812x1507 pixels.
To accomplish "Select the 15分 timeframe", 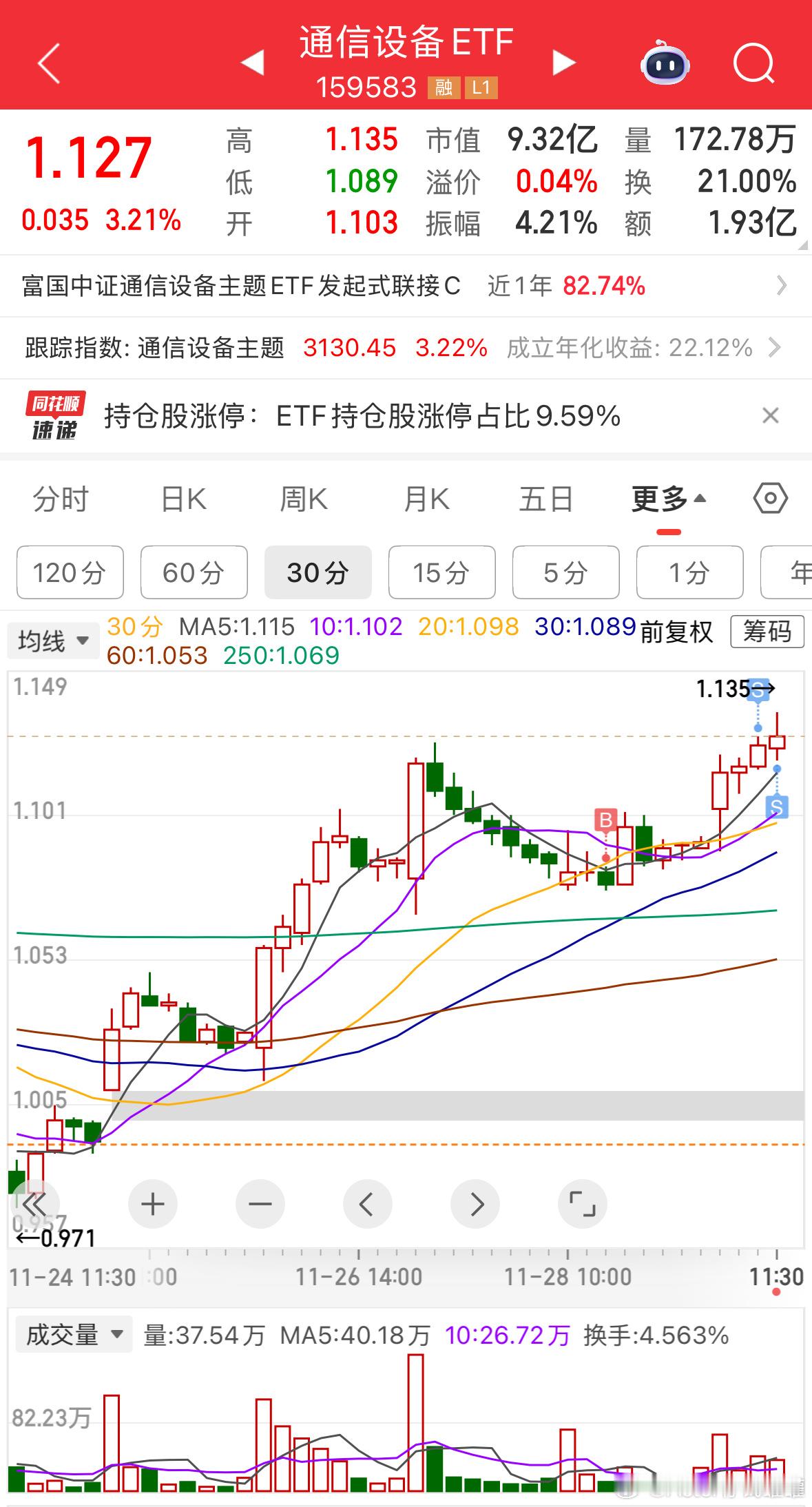I will (x=441, y=572).
